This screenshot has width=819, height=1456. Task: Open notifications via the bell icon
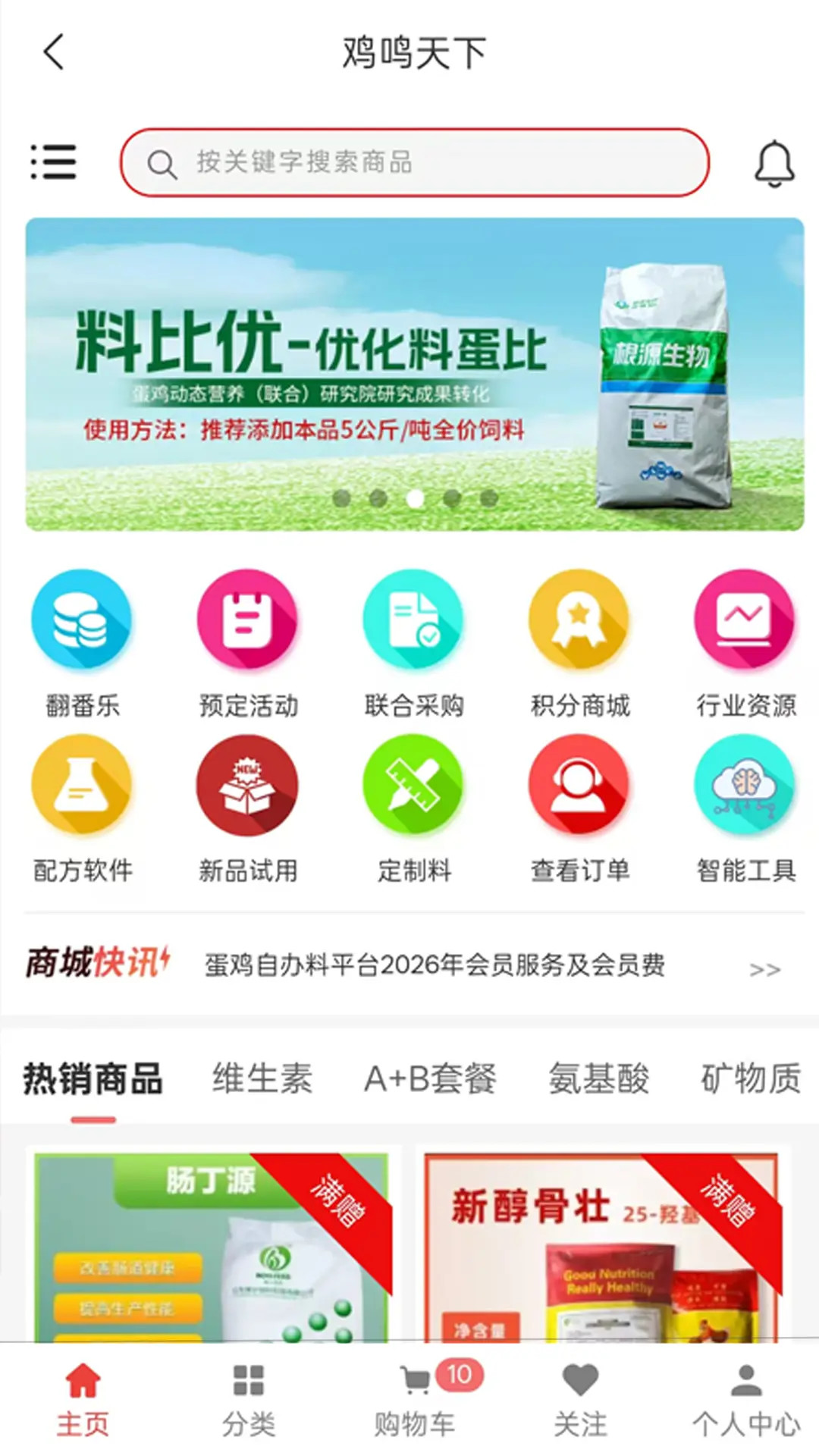[x=775, y=162]
